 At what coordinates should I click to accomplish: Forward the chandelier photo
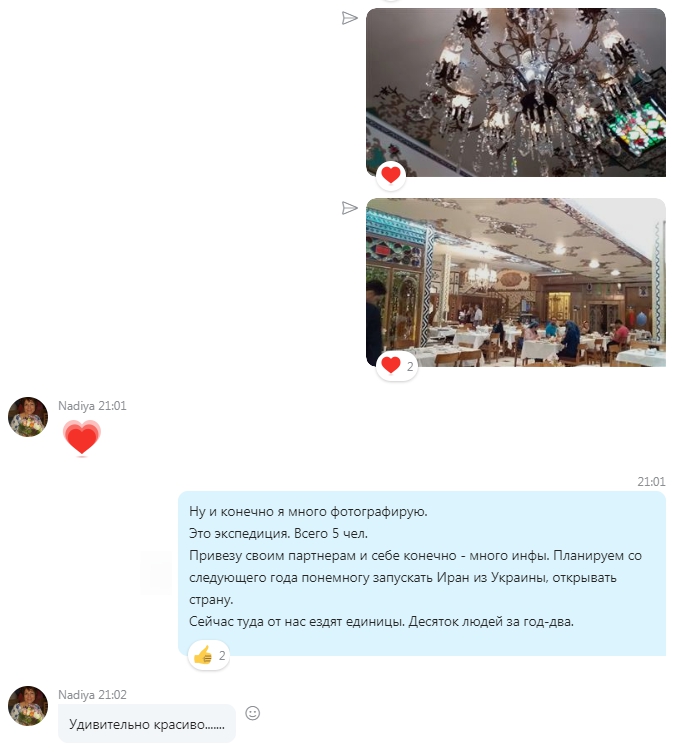(349, 18)
